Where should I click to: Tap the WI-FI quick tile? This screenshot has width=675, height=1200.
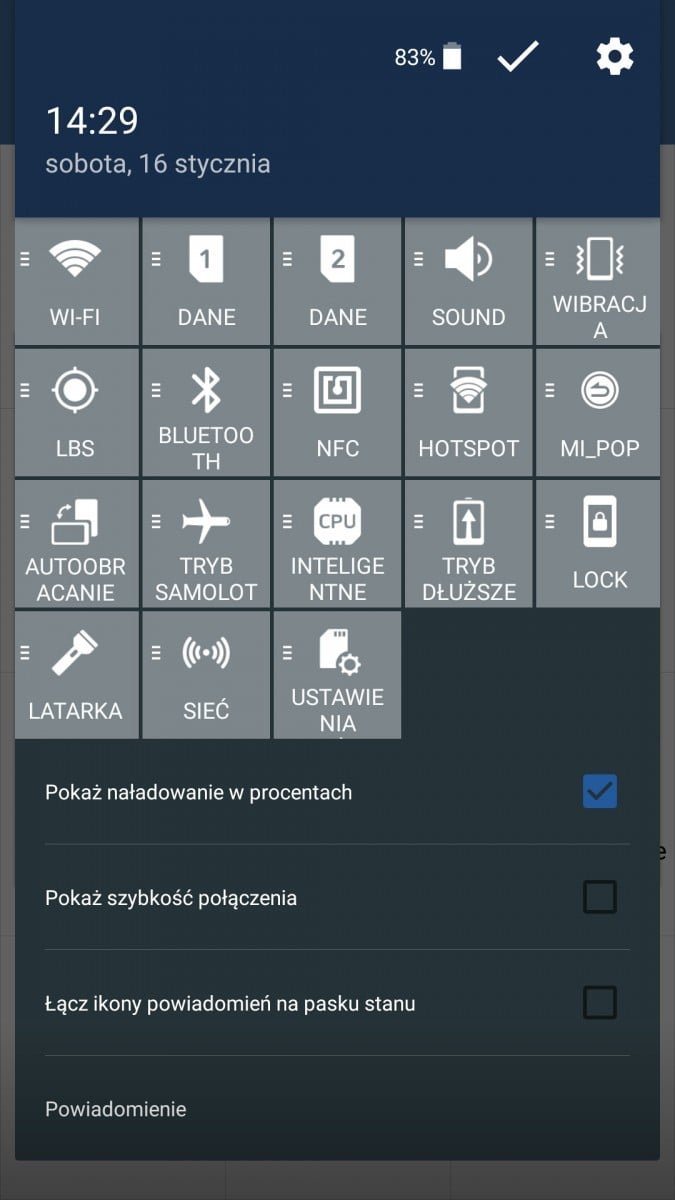77,281
